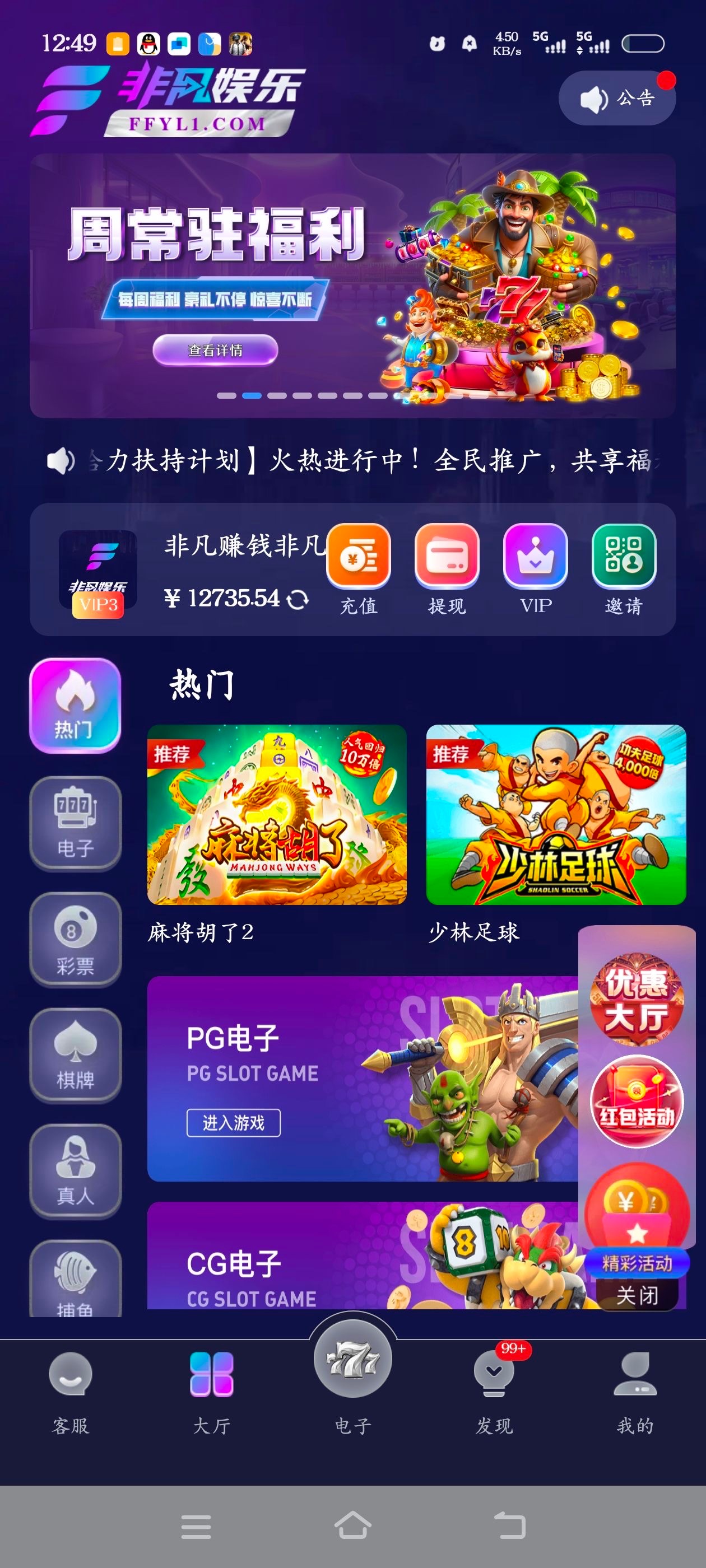This screenshot has width=706, height=1568.
Task: Open the 优惠大厅 floating shortcut
Action: 637,999
